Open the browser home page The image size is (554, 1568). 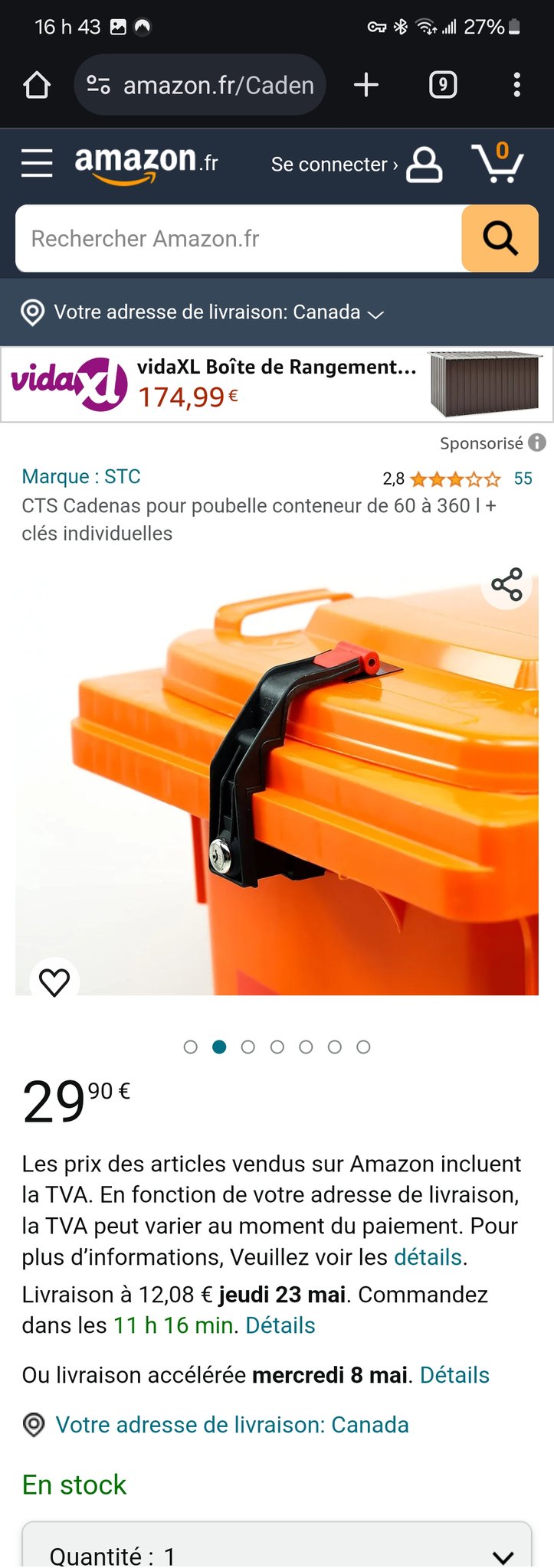click(37, 85)
